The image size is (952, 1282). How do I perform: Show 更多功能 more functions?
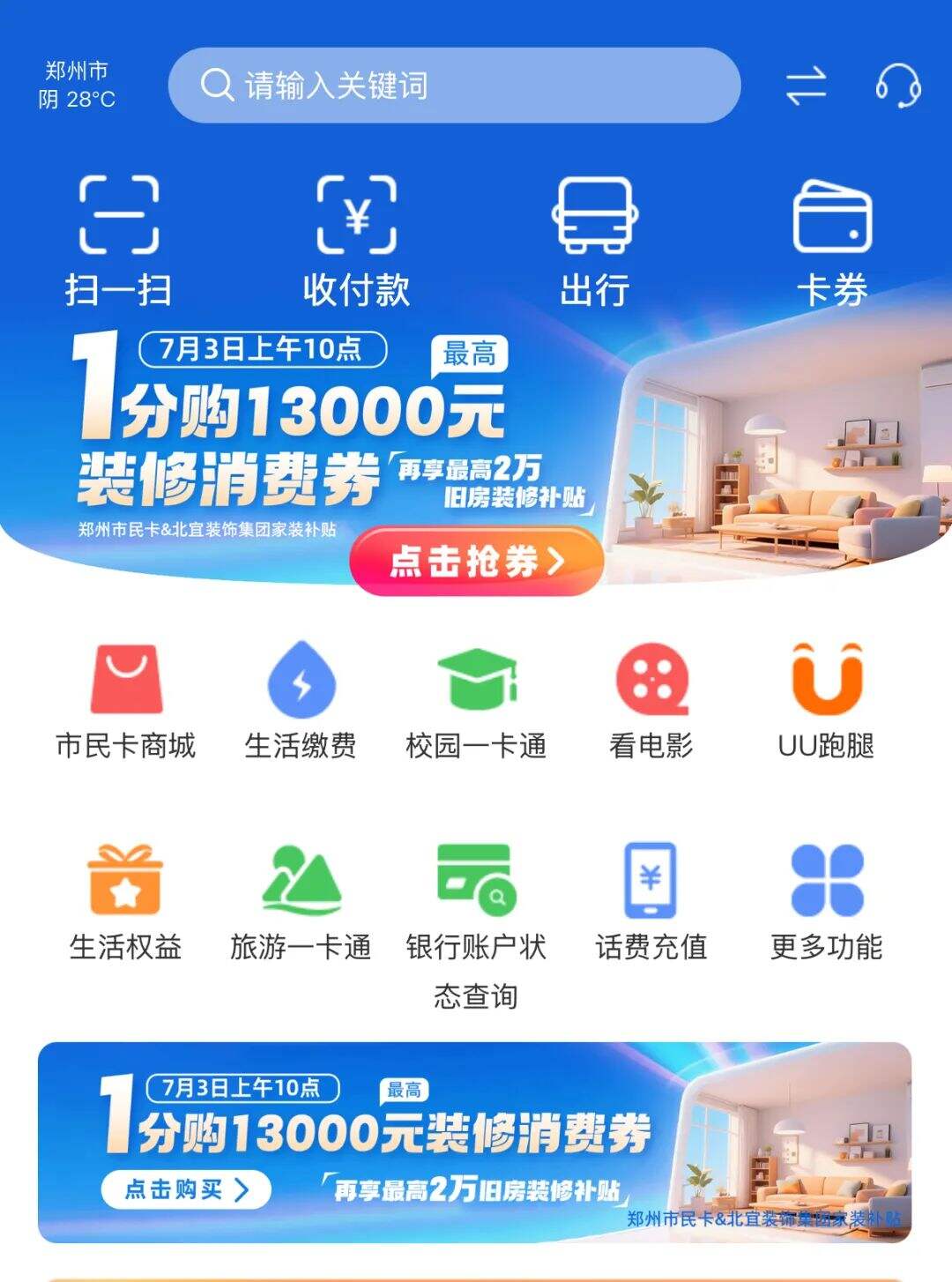point(826,901)
